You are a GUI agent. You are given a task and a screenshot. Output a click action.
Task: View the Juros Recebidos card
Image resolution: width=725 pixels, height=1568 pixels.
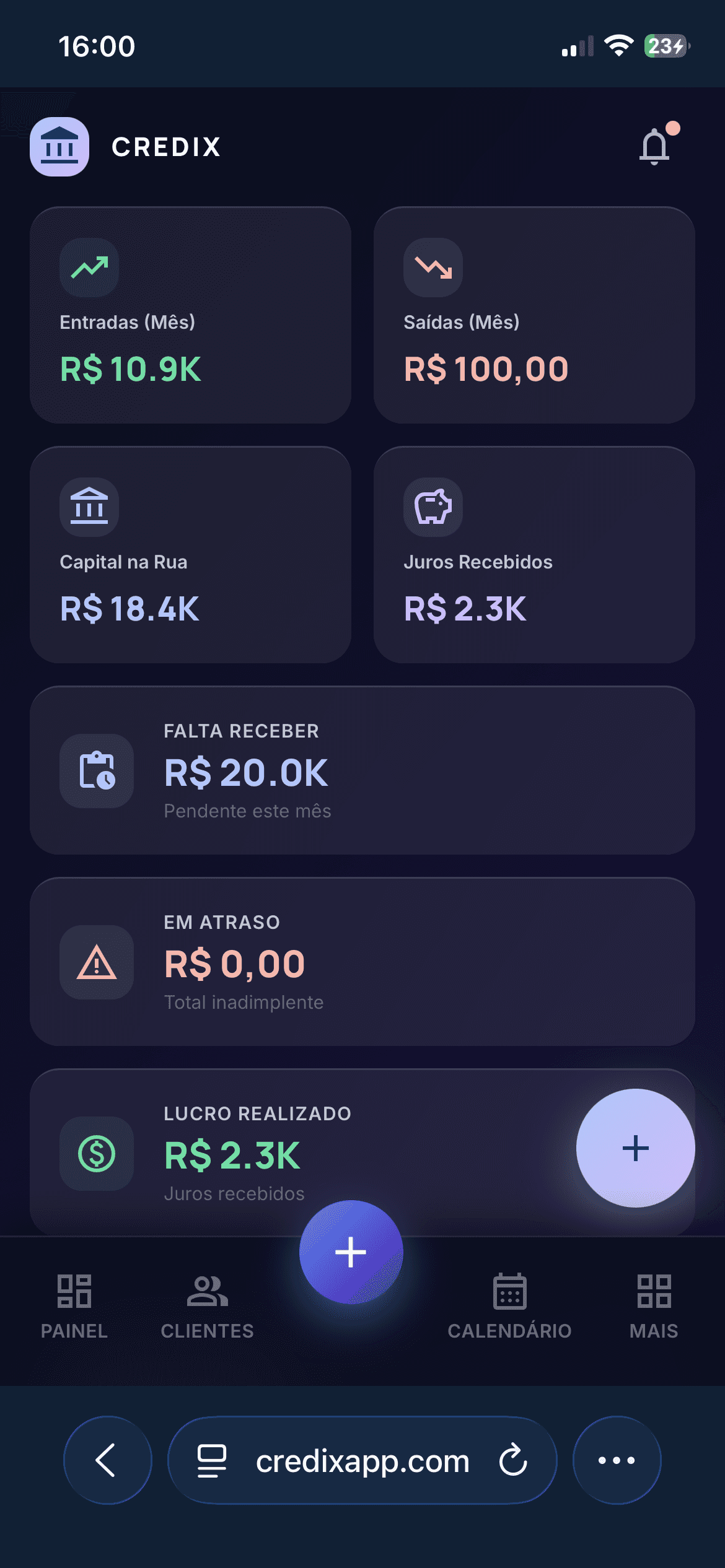coord(534,555)
